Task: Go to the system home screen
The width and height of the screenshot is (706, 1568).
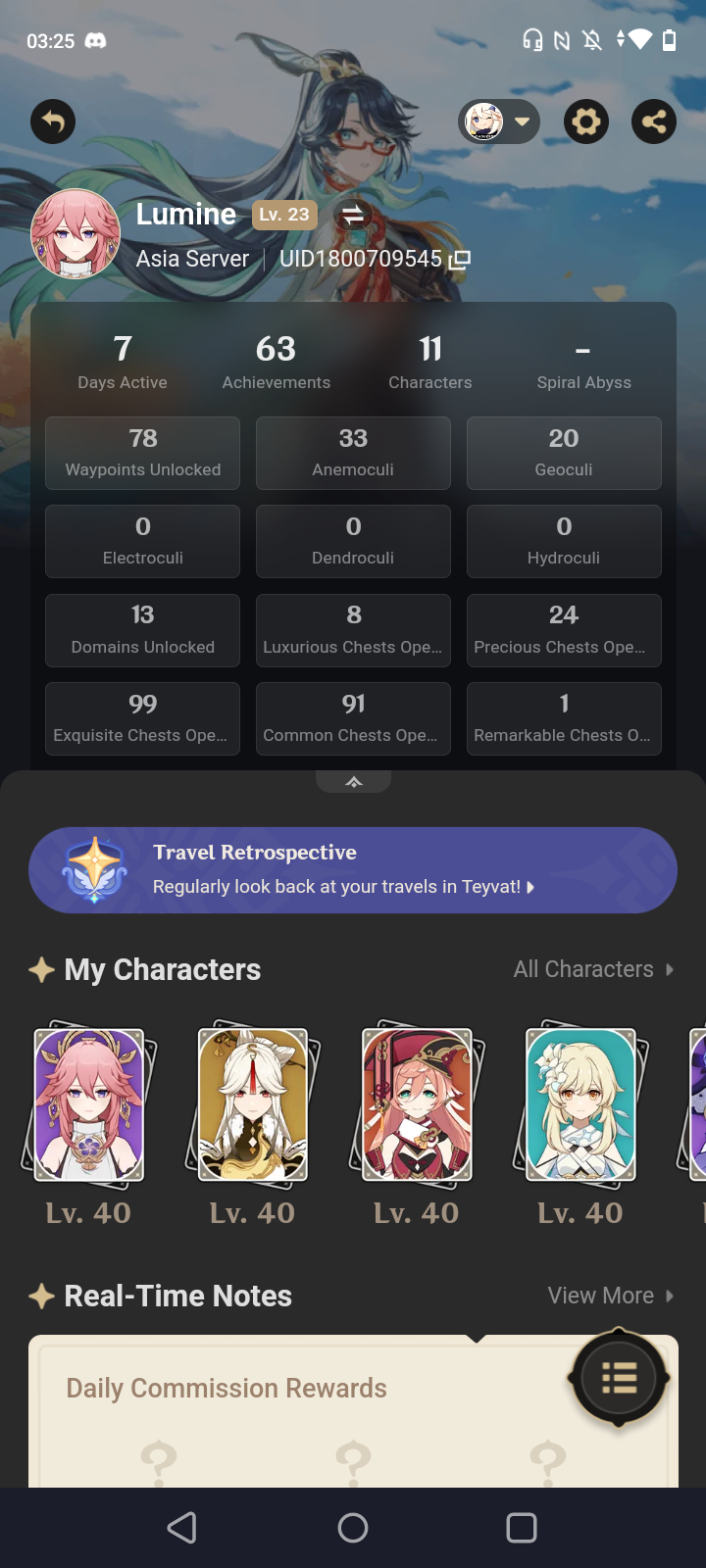Action: [353, 1527]
